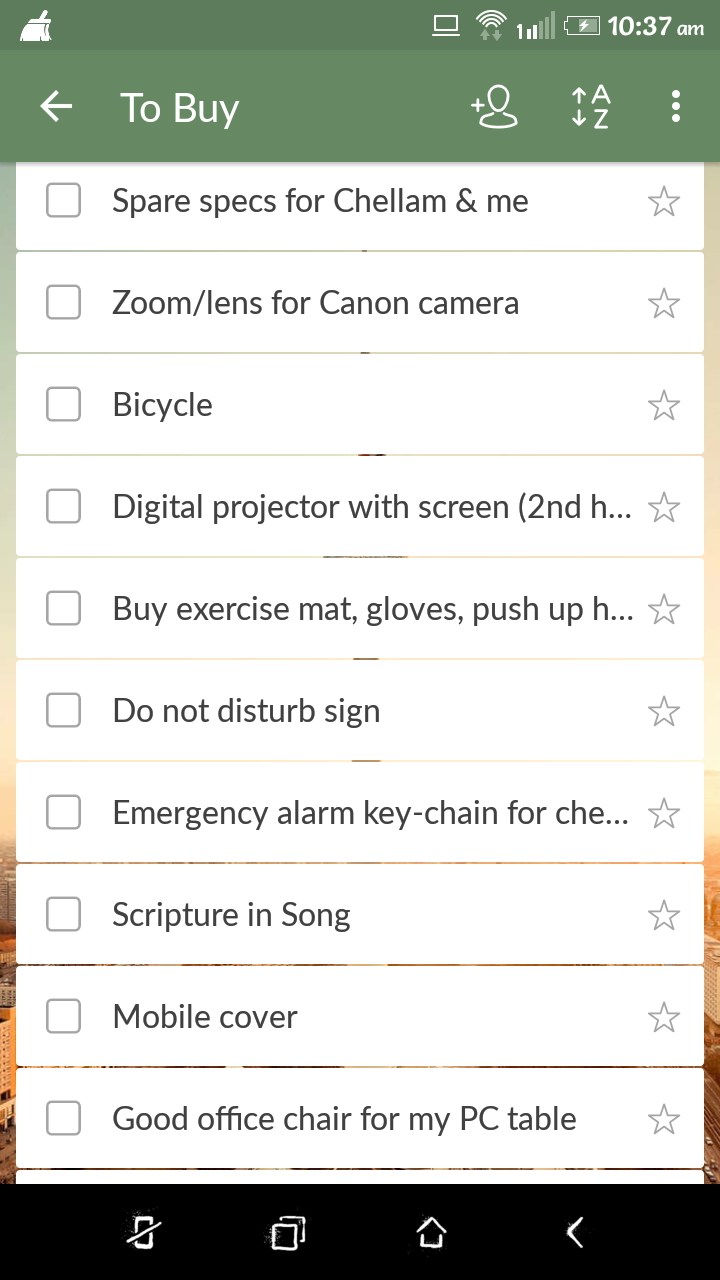Viewport: 720px width, 1280px height.
Task: Go back from the To Buy list
Action: click(57, 107)
